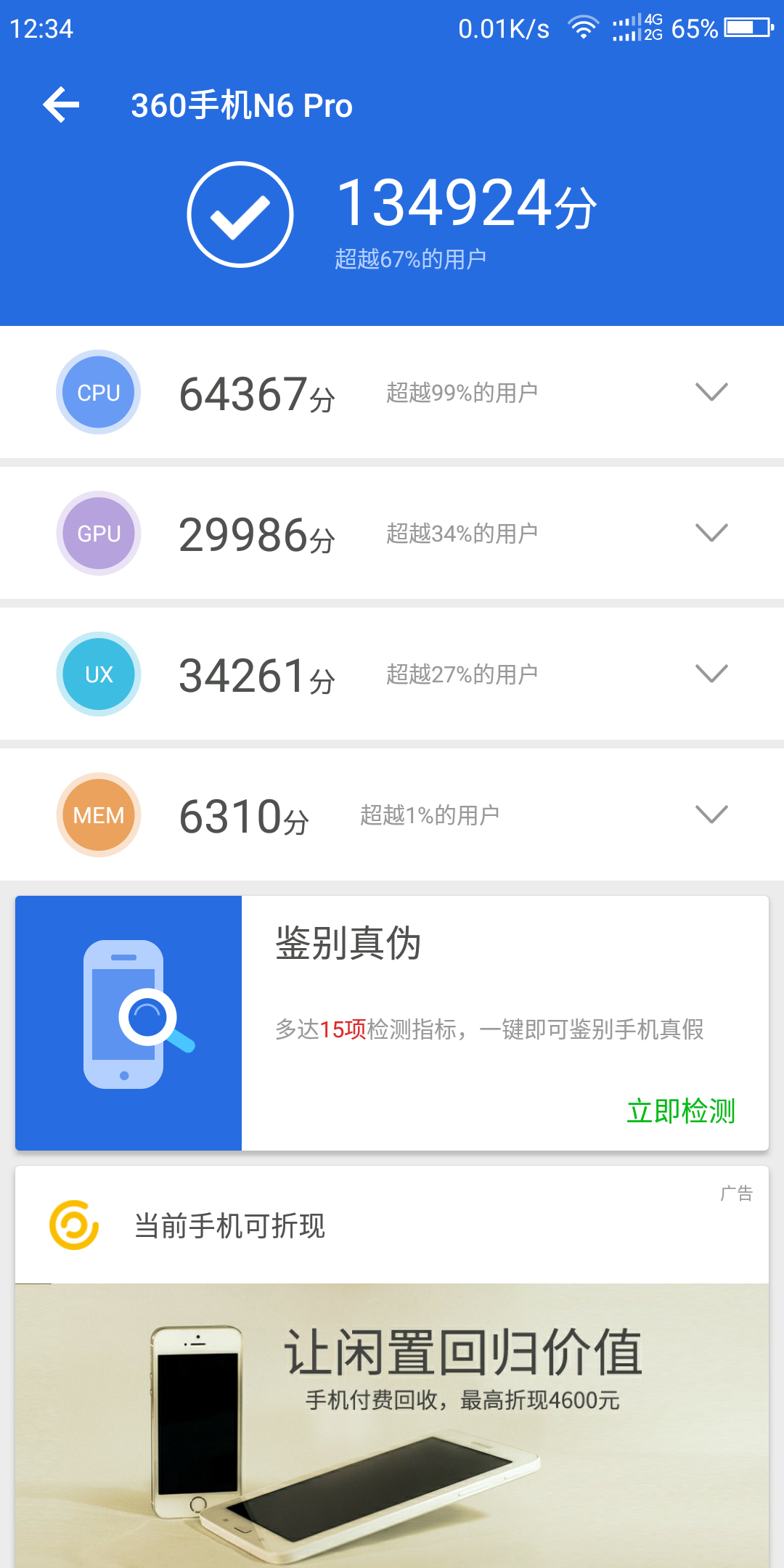Image resolution: width=784 pixels, height=1568 pixels.
Task: Select the GPU score icon
Action: coord(98,532)
